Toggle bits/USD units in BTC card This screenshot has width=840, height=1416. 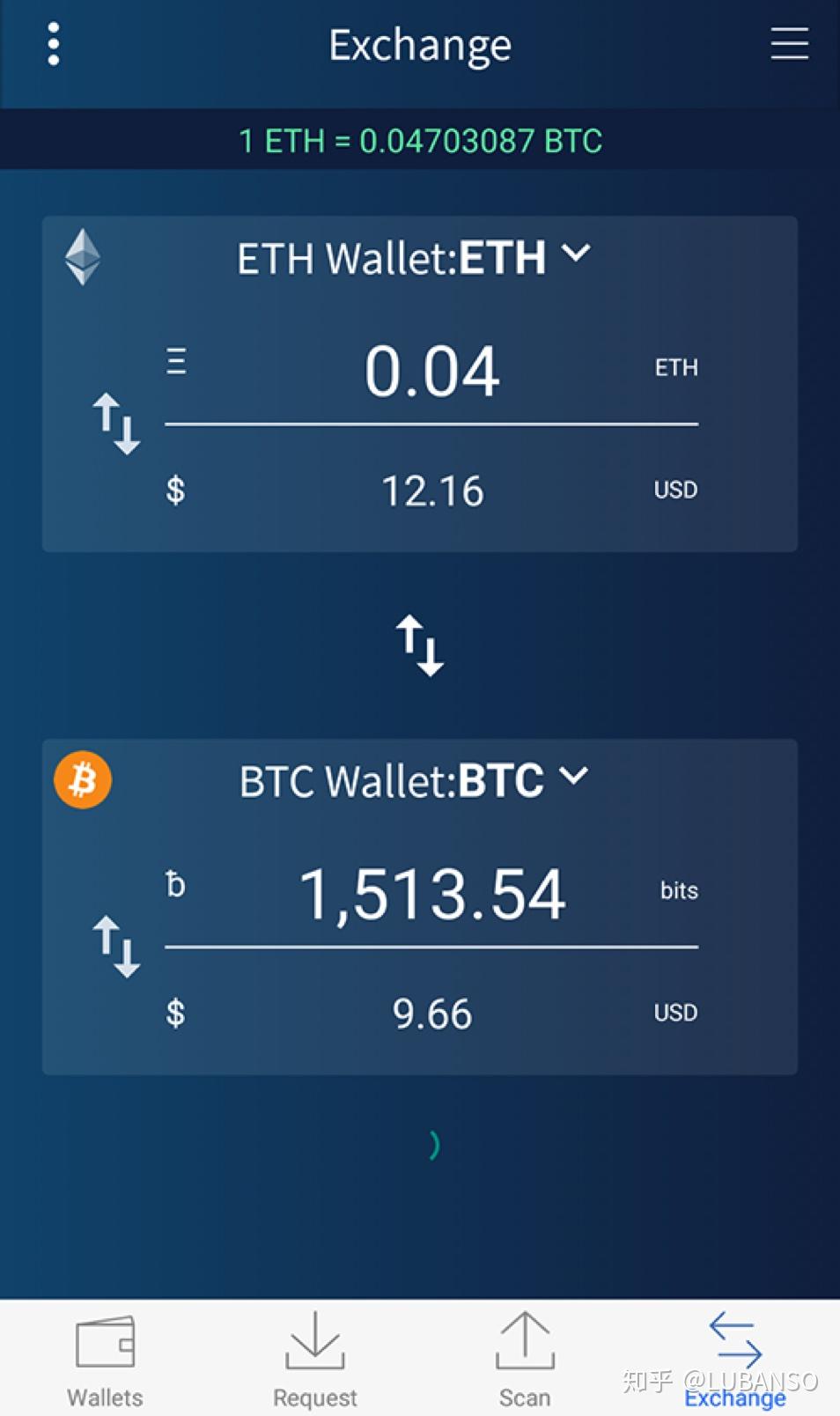point(116,947)
